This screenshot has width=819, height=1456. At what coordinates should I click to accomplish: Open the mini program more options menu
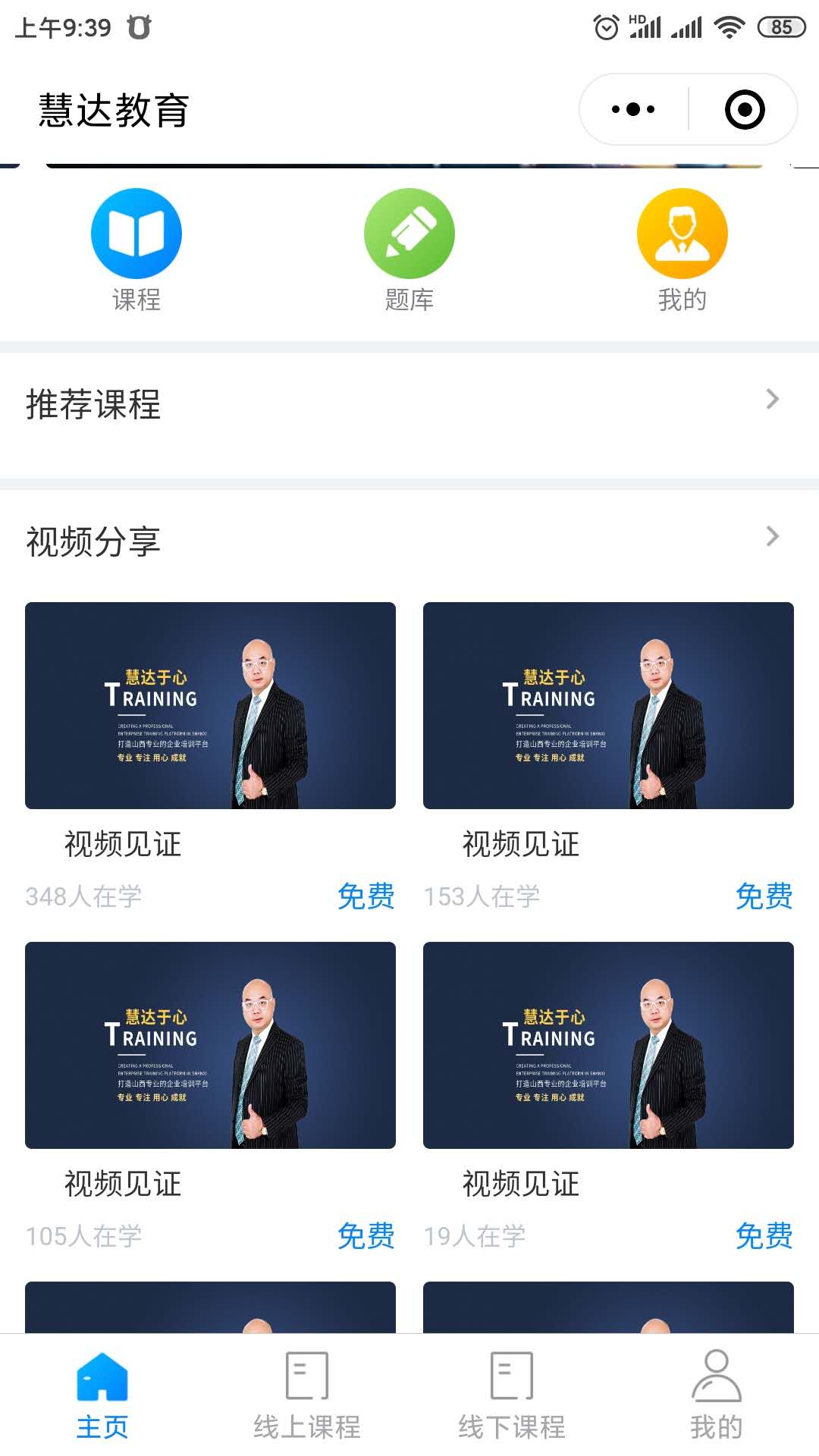(x=633, y=109)
